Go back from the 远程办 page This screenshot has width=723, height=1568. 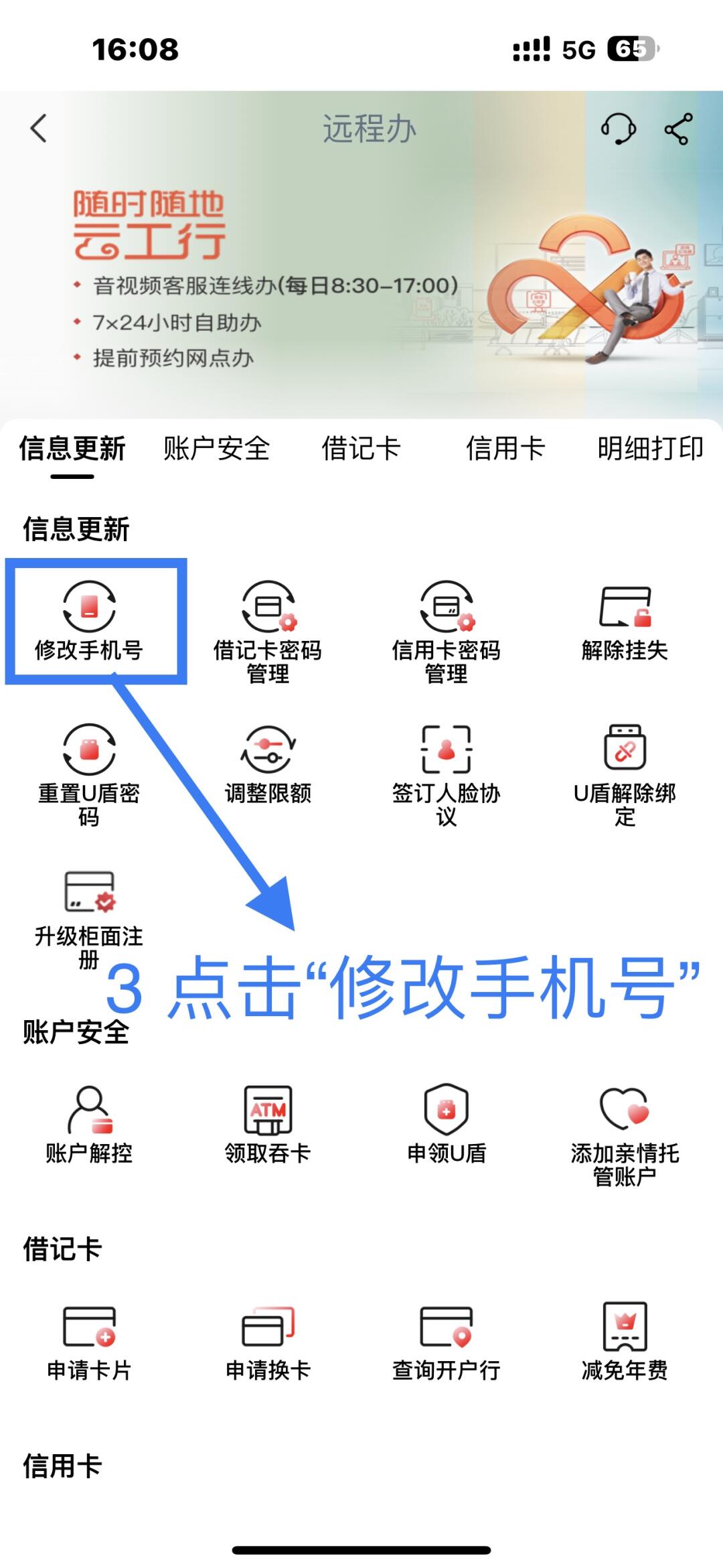point(39,128)
